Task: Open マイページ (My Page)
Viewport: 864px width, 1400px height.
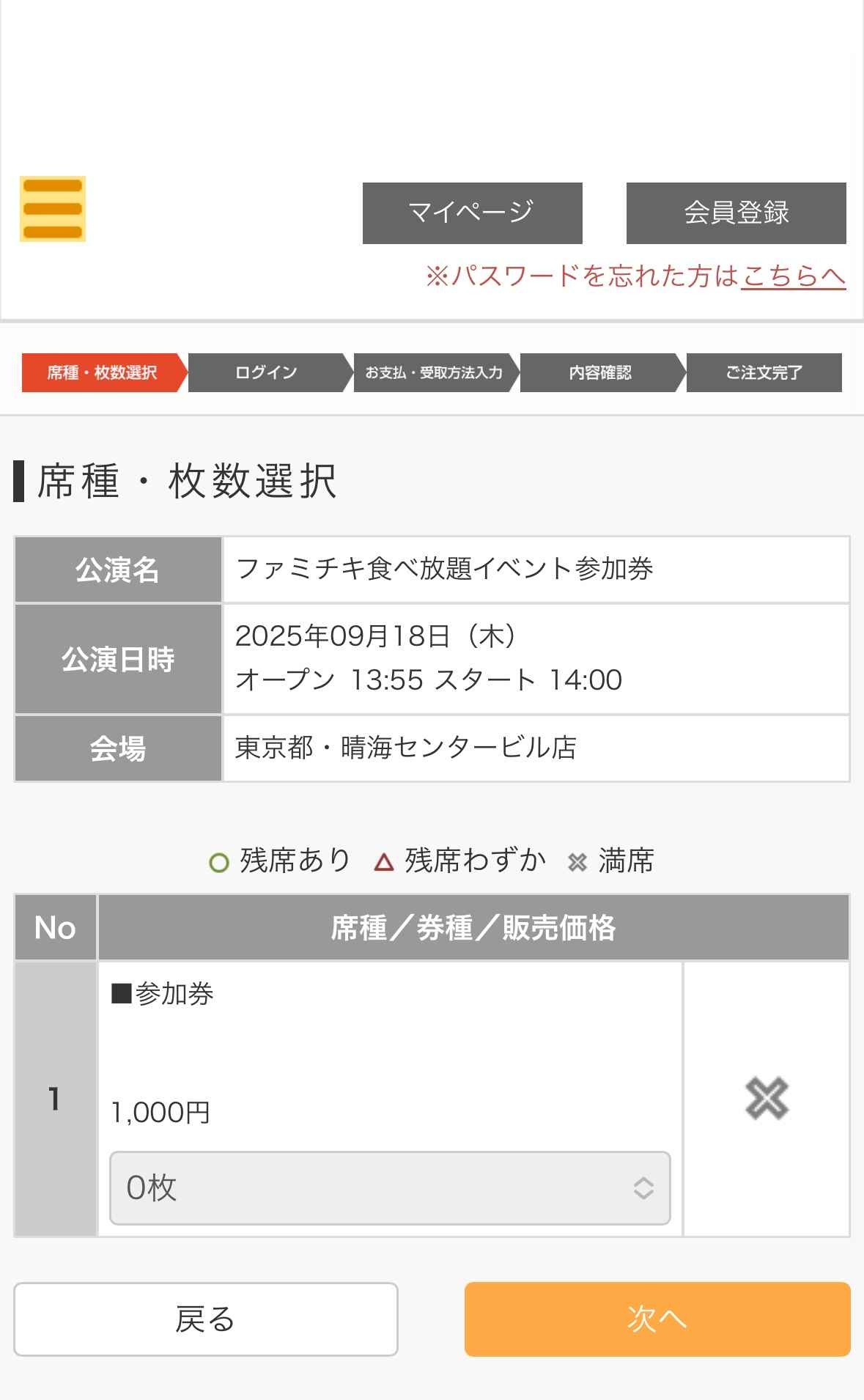Action: point(472,213)
